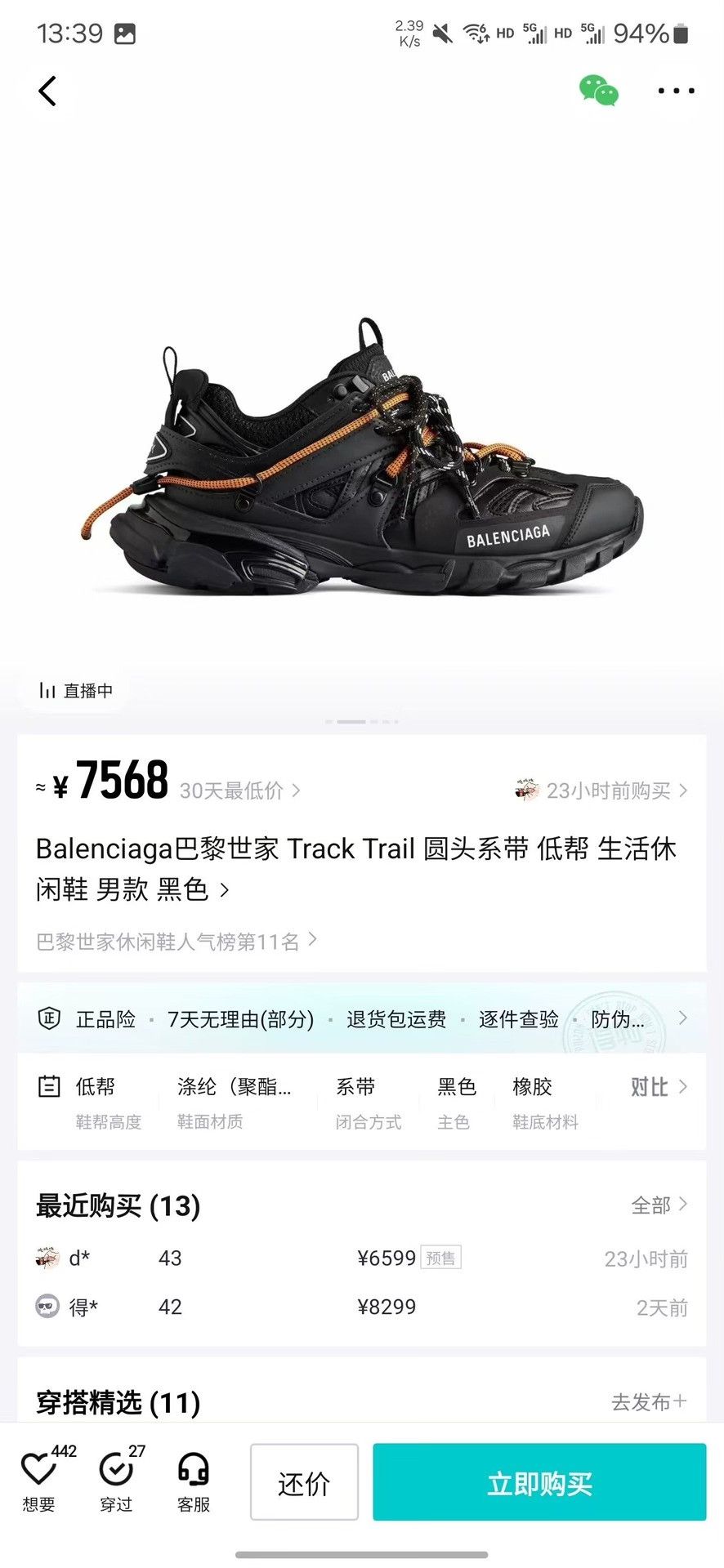Contact 客服 customer service
The height and width of the screenshot is (1568, 724).
click(194, 1481)
